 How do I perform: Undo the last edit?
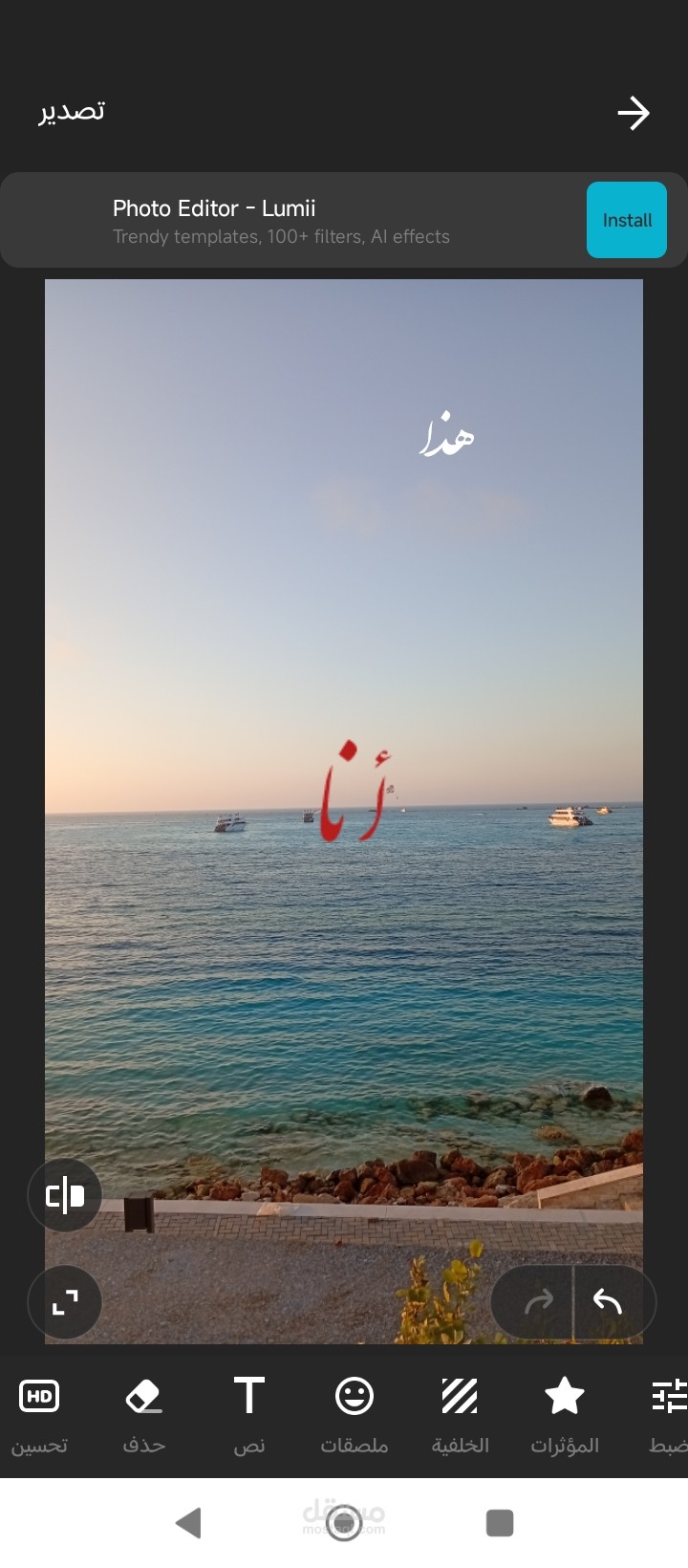[x=609, y=1301]
